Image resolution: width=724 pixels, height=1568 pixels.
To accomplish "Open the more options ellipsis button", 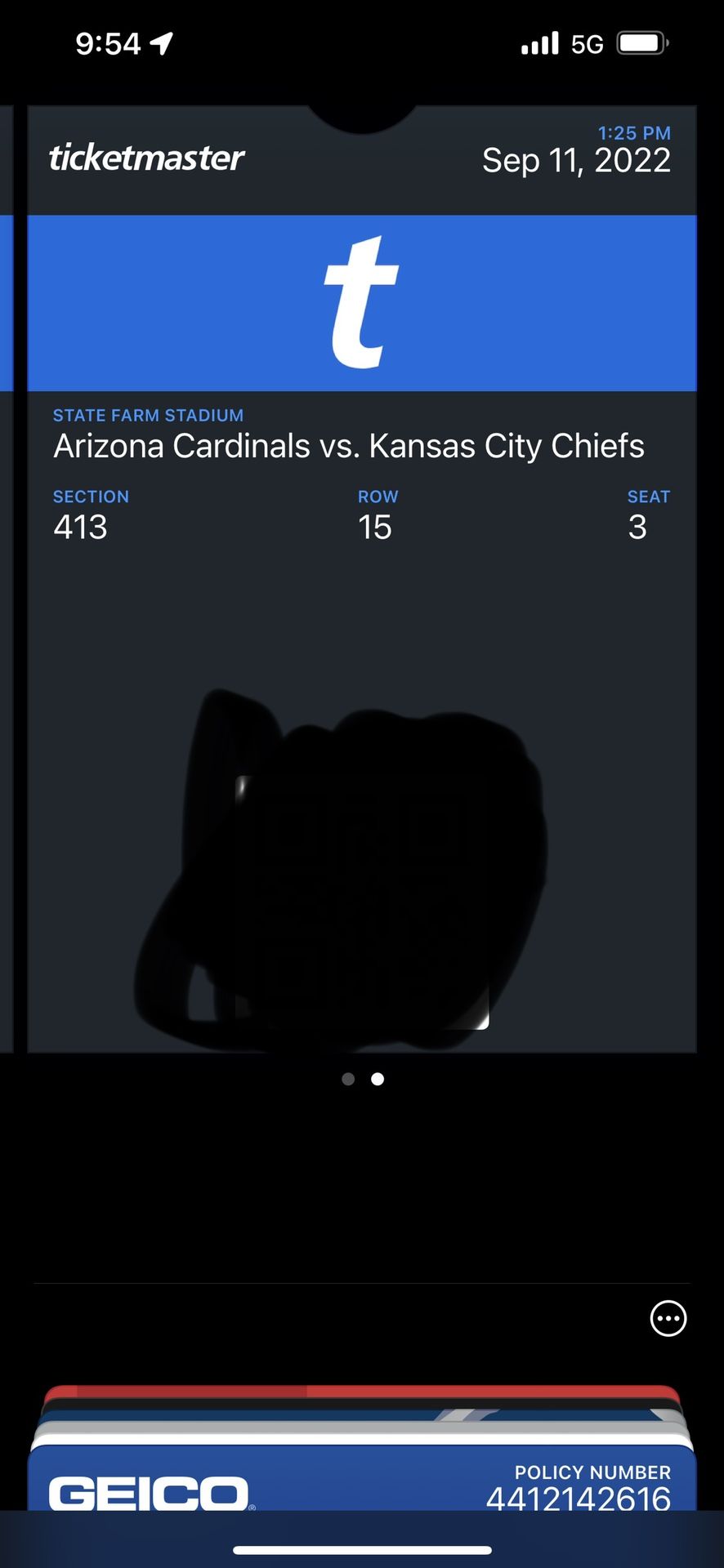I will tap(668, 1318).
